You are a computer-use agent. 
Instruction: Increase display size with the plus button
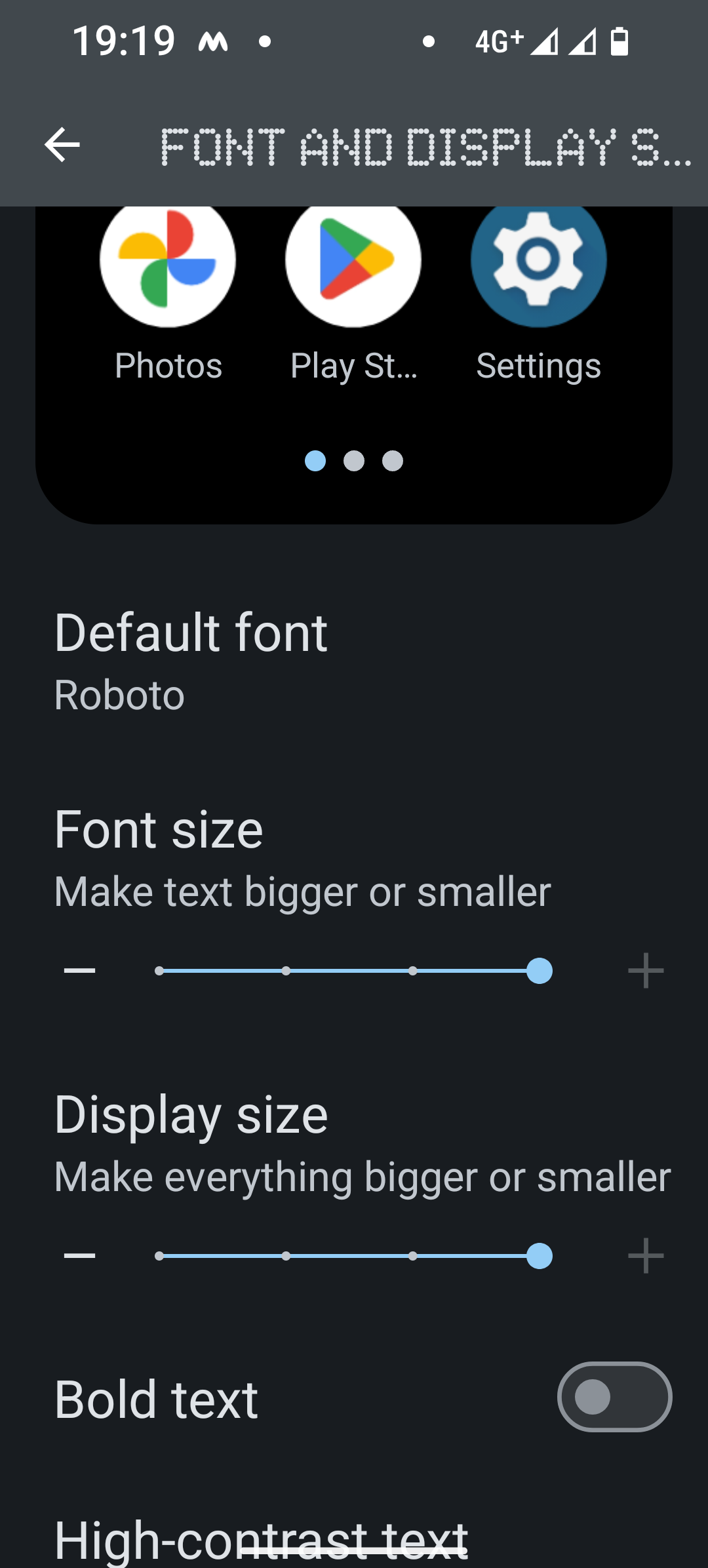(x=646, y=1256)
